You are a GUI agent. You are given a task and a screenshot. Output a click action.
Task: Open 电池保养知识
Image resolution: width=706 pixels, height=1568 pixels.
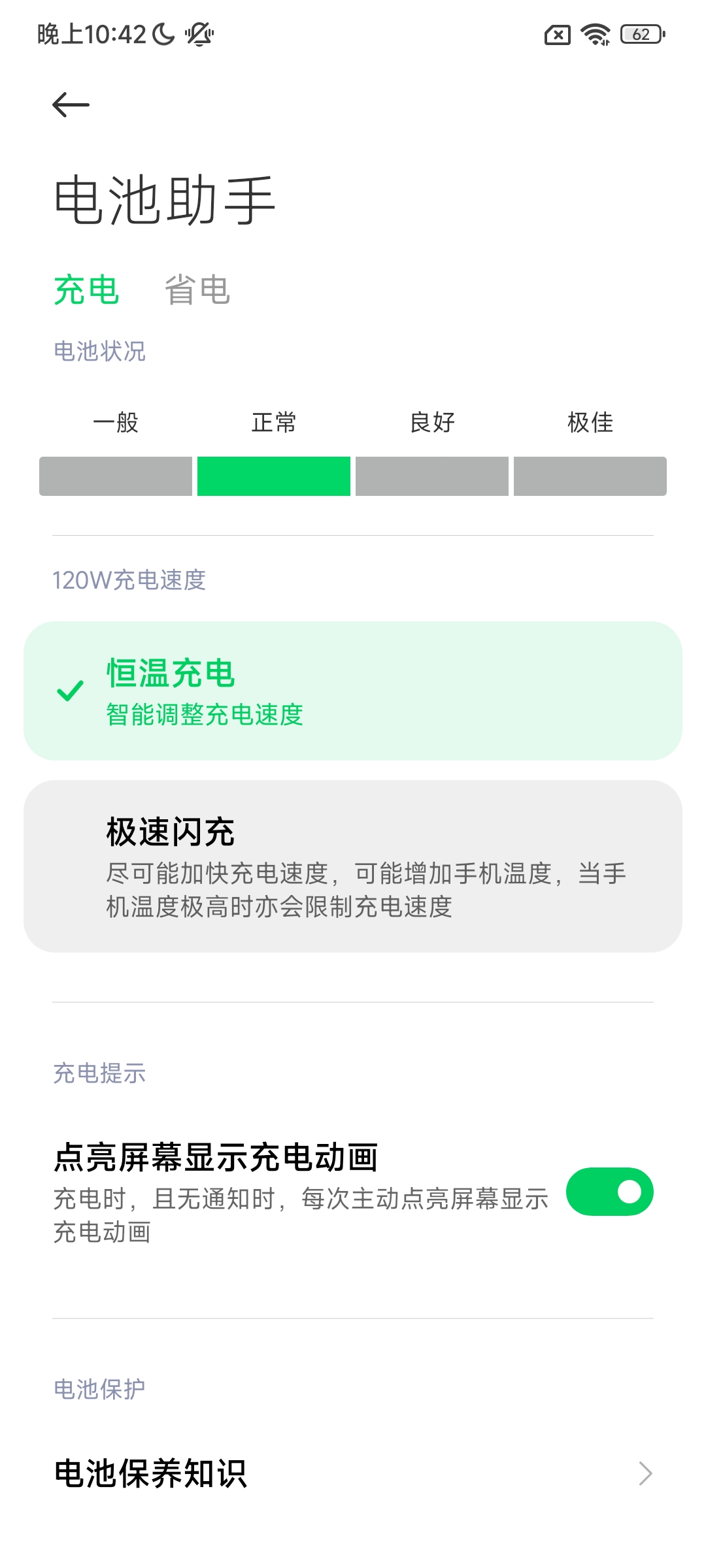(353, 1474)
